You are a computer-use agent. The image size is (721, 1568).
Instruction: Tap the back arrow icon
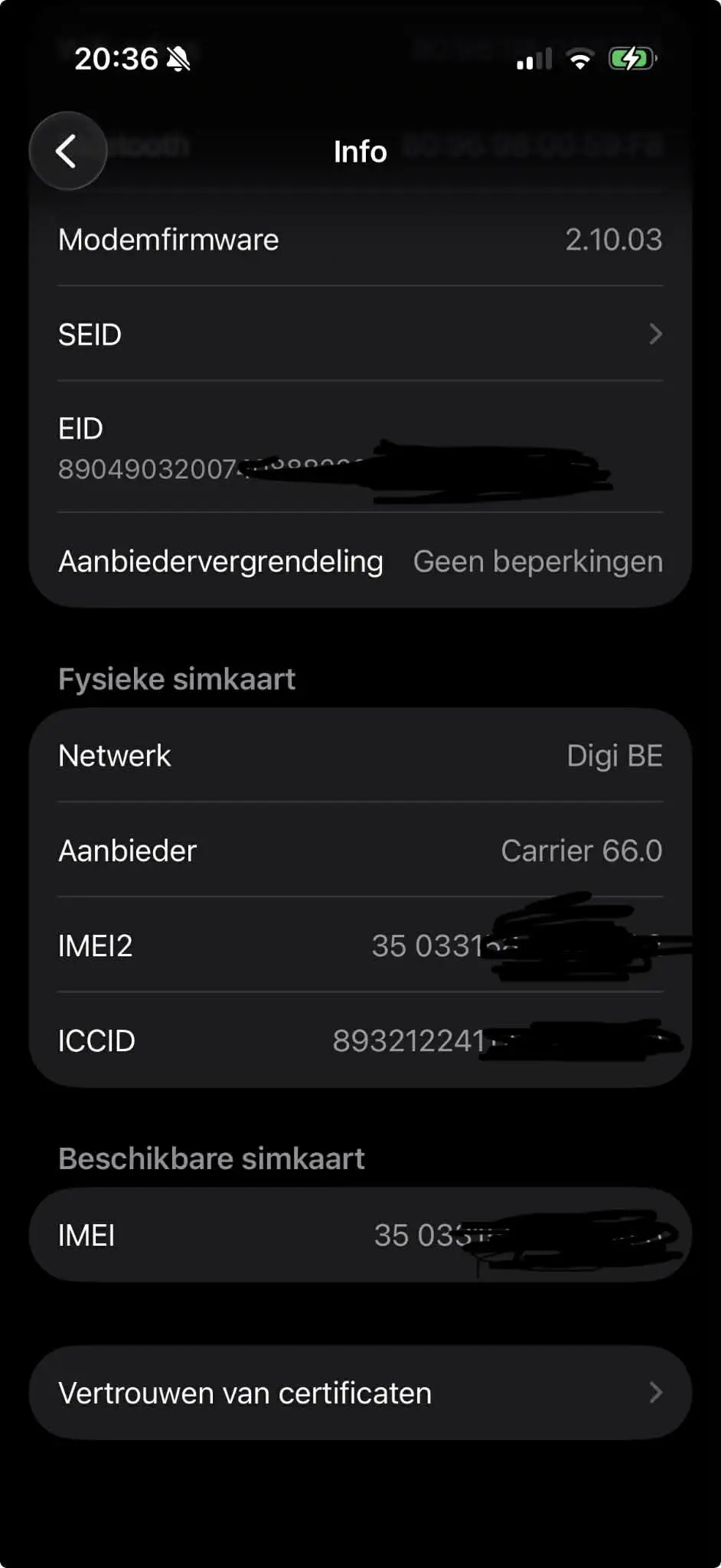[67, 150]
